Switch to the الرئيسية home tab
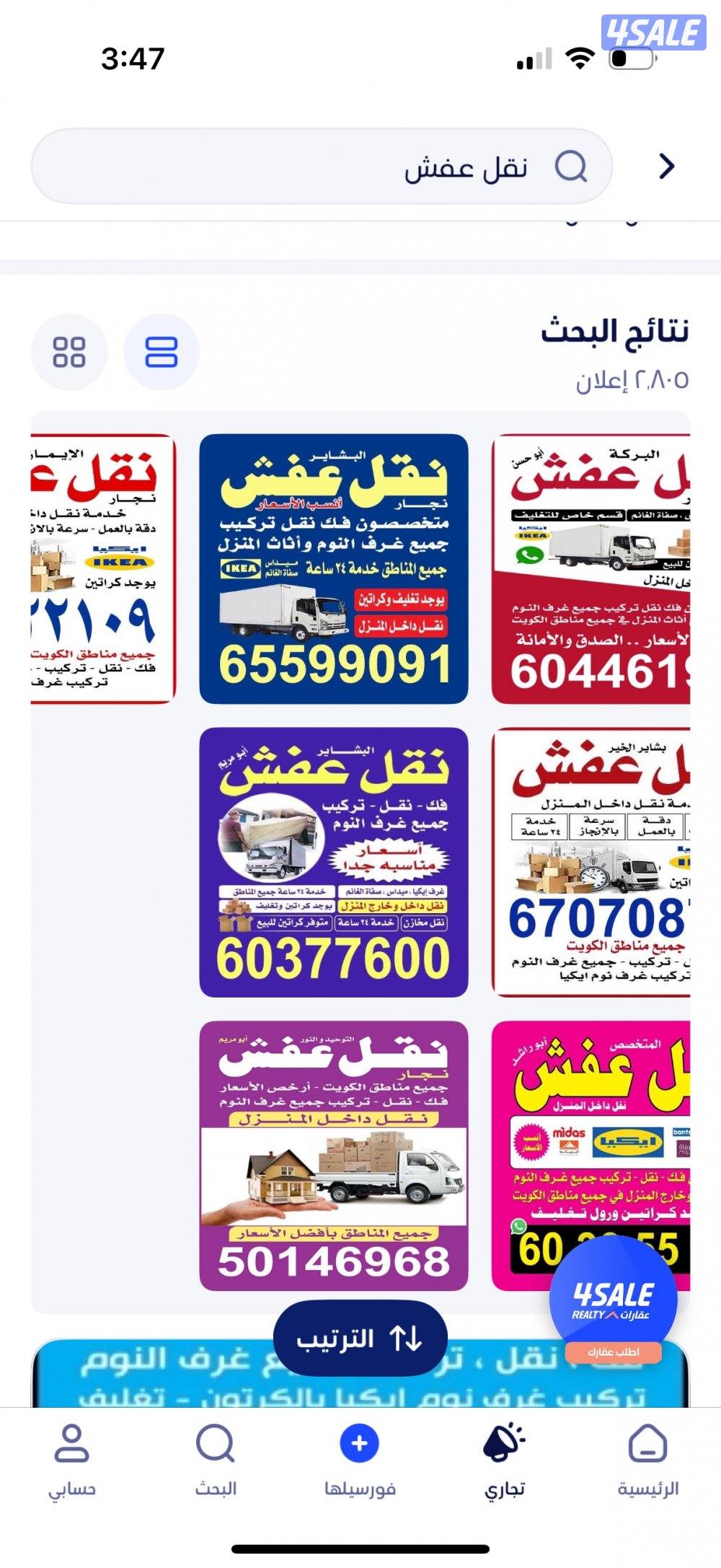The image size is (721, 1568). pos(647,1461)
